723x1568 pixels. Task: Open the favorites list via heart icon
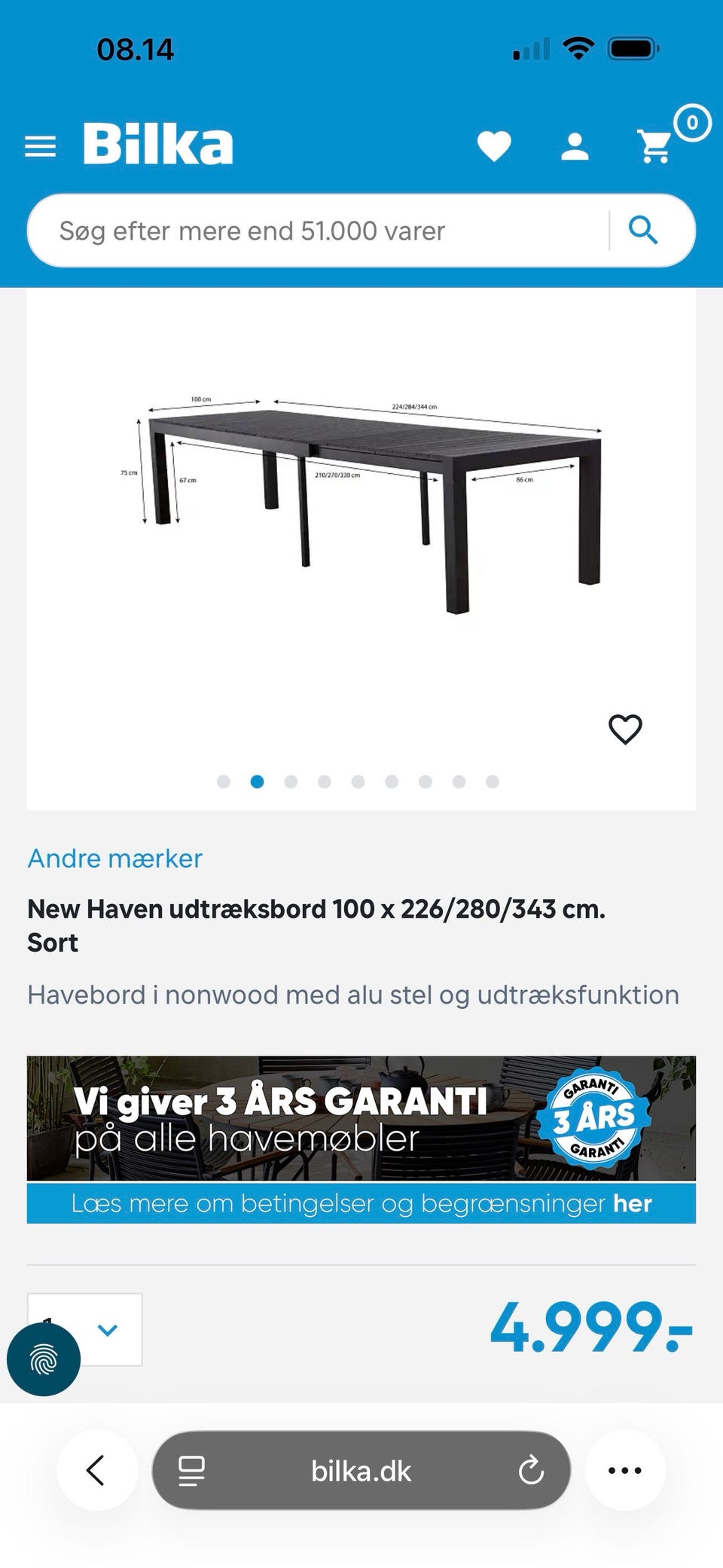pyautogui.click(x=496, y=145)
